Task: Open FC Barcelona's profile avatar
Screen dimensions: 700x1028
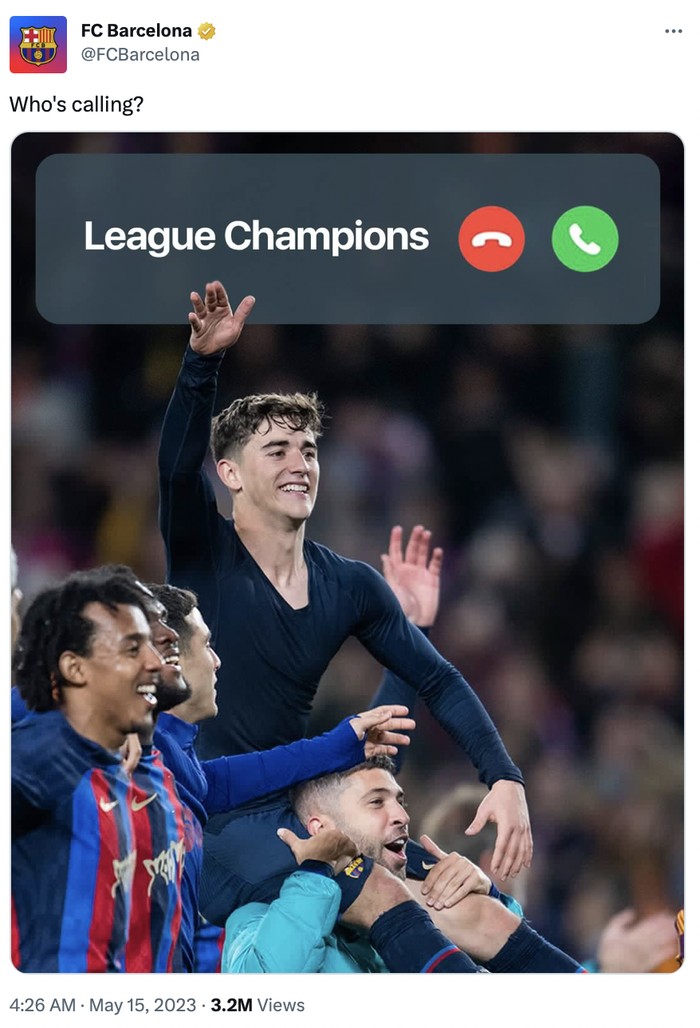Action: [38, 45]
